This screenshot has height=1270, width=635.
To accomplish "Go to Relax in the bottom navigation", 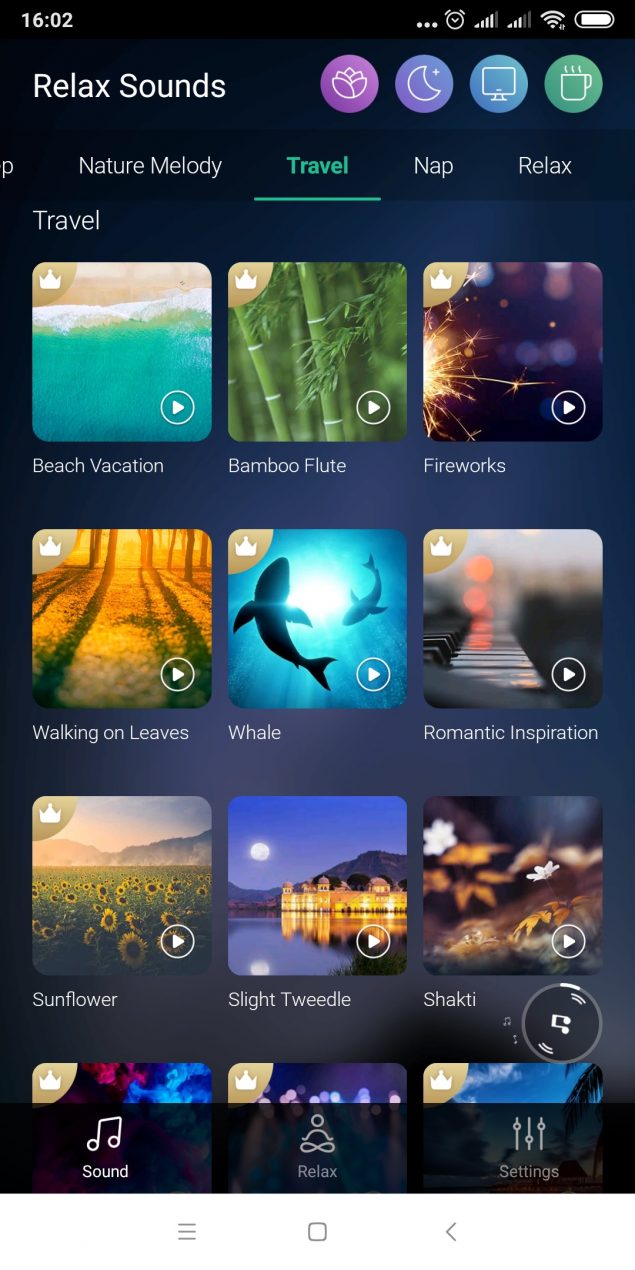I will 317,1148.
